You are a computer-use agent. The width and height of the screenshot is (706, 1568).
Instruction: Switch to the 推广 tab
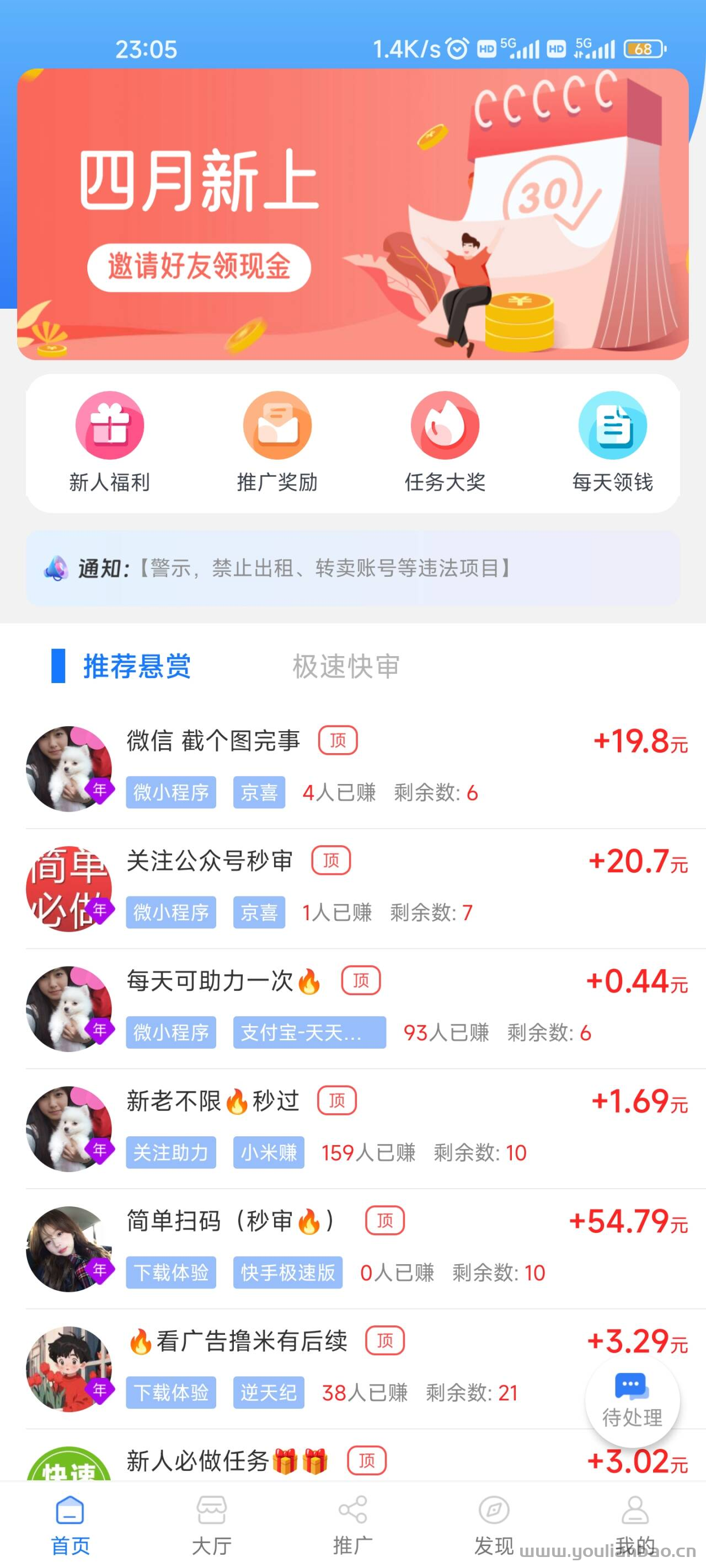point(352,1526)
